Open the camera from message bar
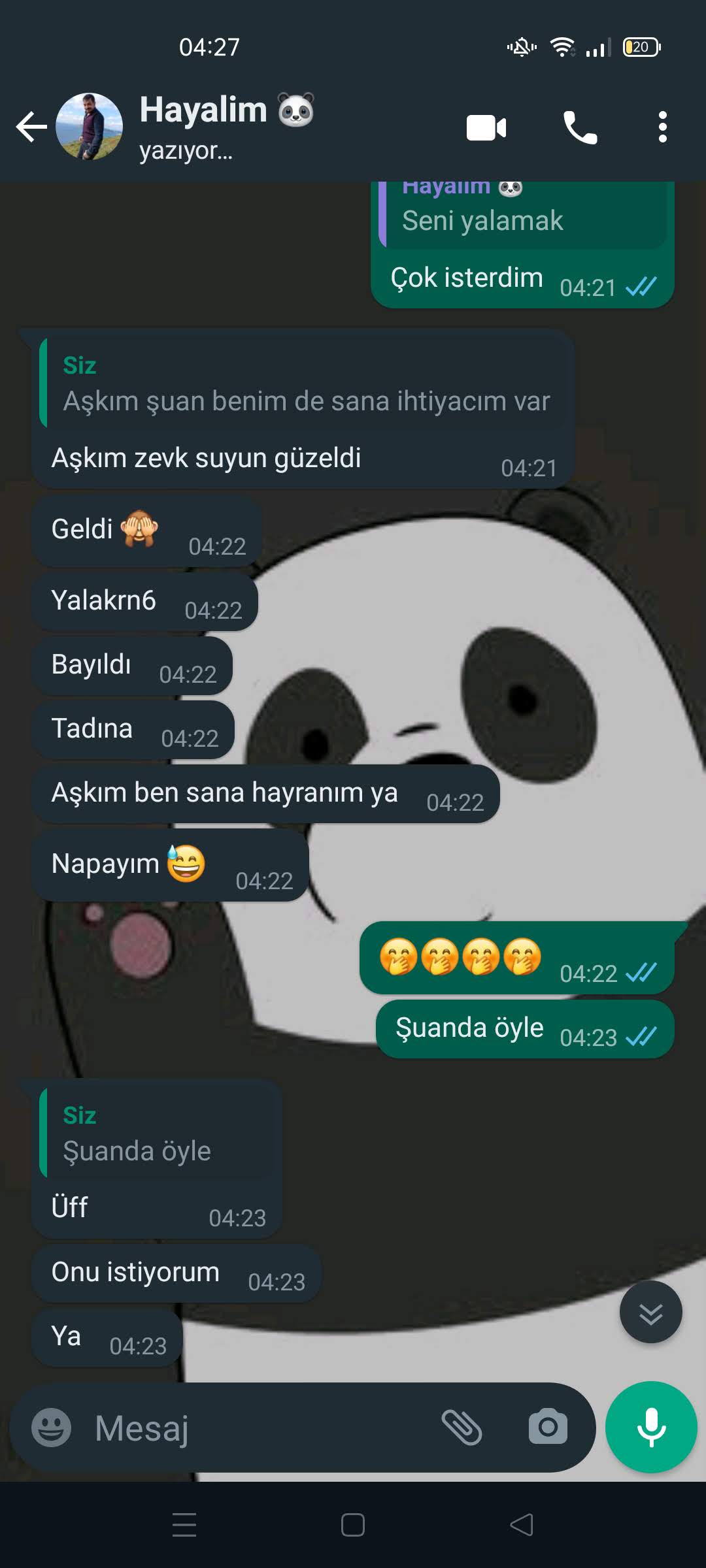 pos(548,1428)
